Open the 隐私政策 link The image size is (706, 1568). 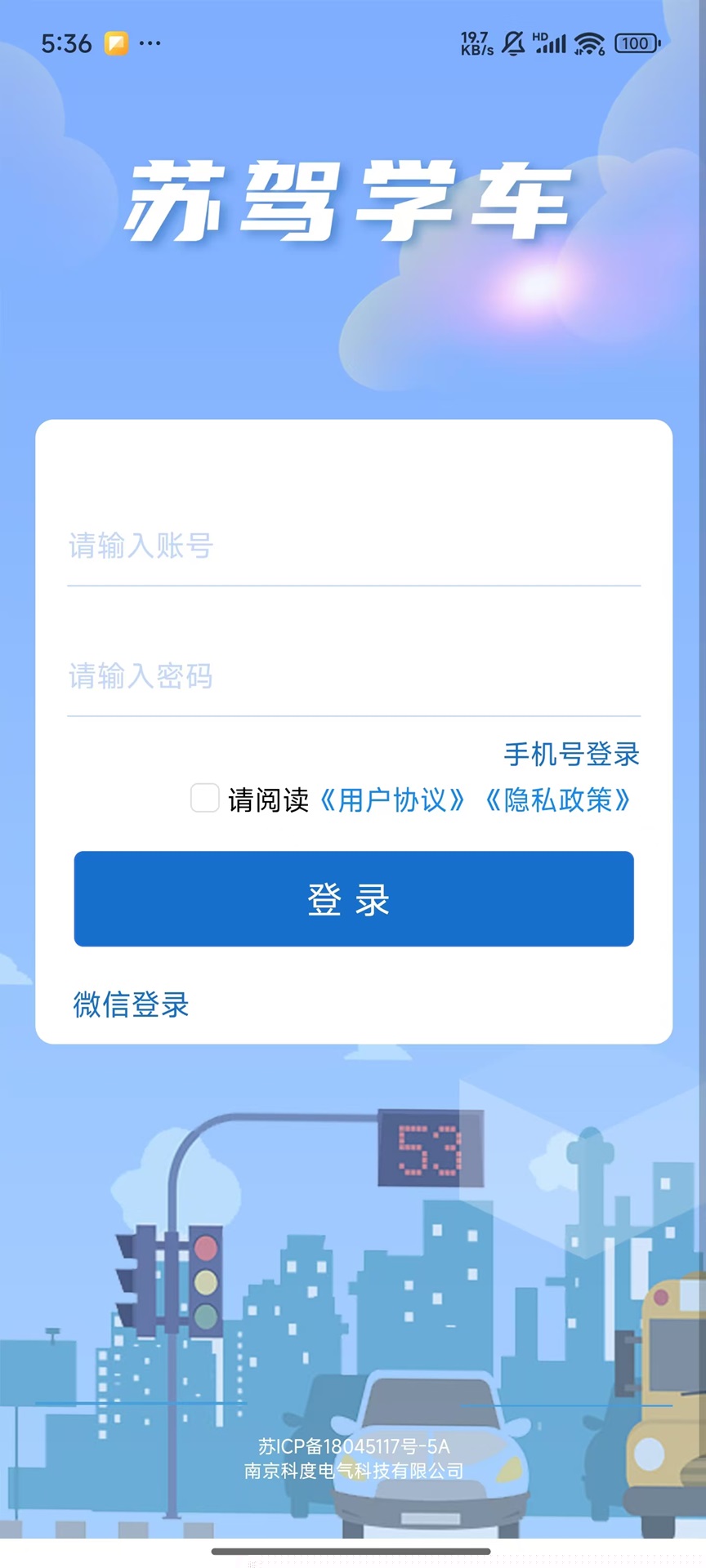[x=558, y=800]
